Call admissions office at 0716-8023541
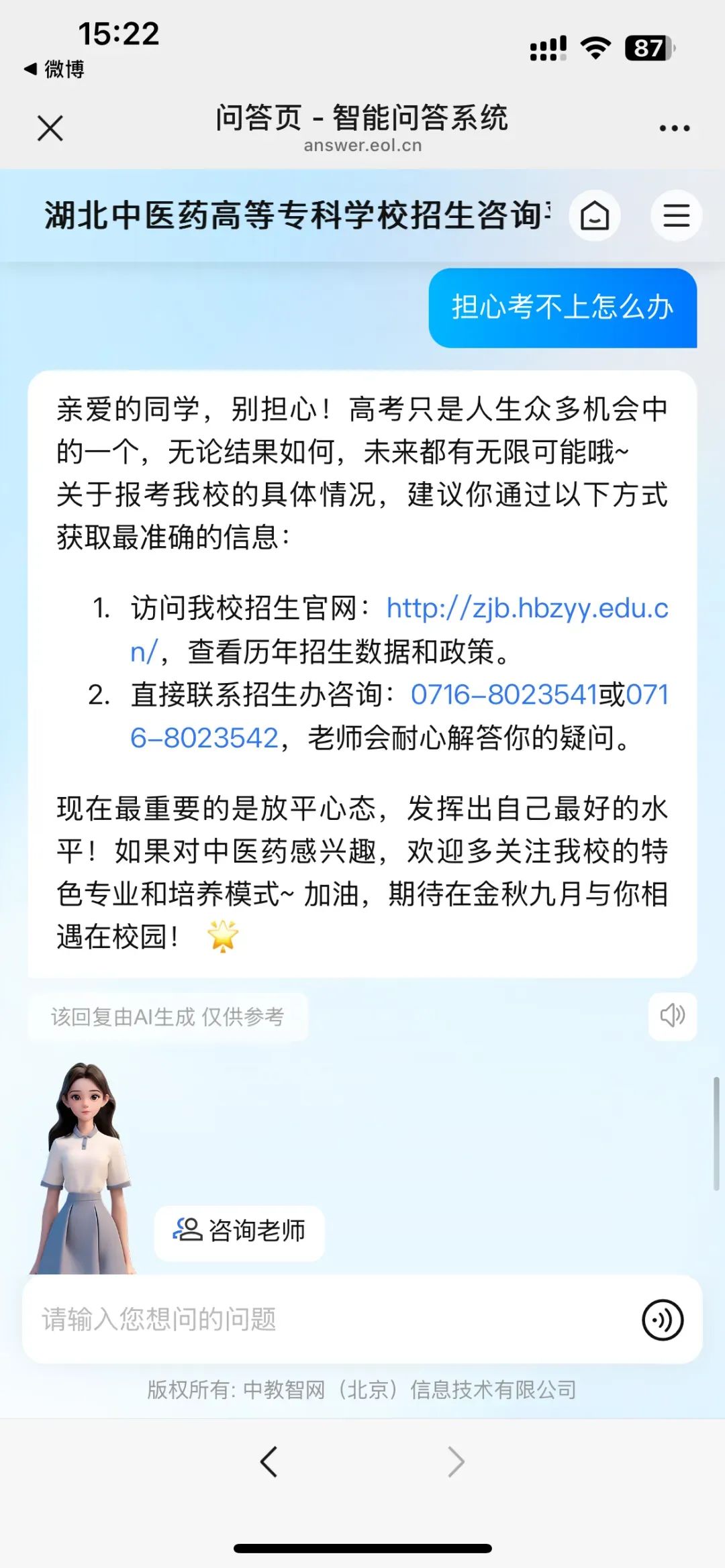Viewport: 725px width, 1568px height. (x=503, y=694)
